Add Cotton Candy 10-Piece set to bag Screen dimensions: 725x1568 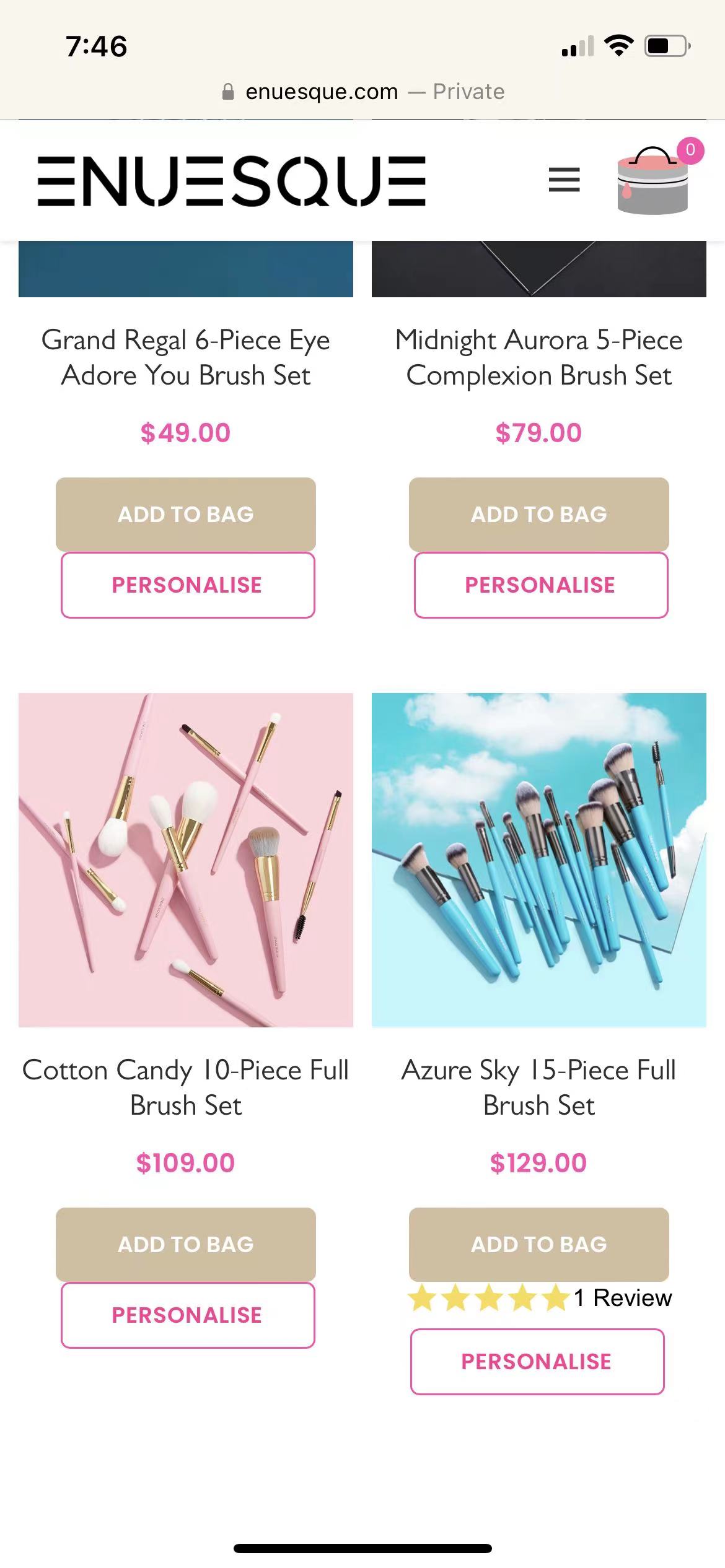click(x=186, y=1244)
